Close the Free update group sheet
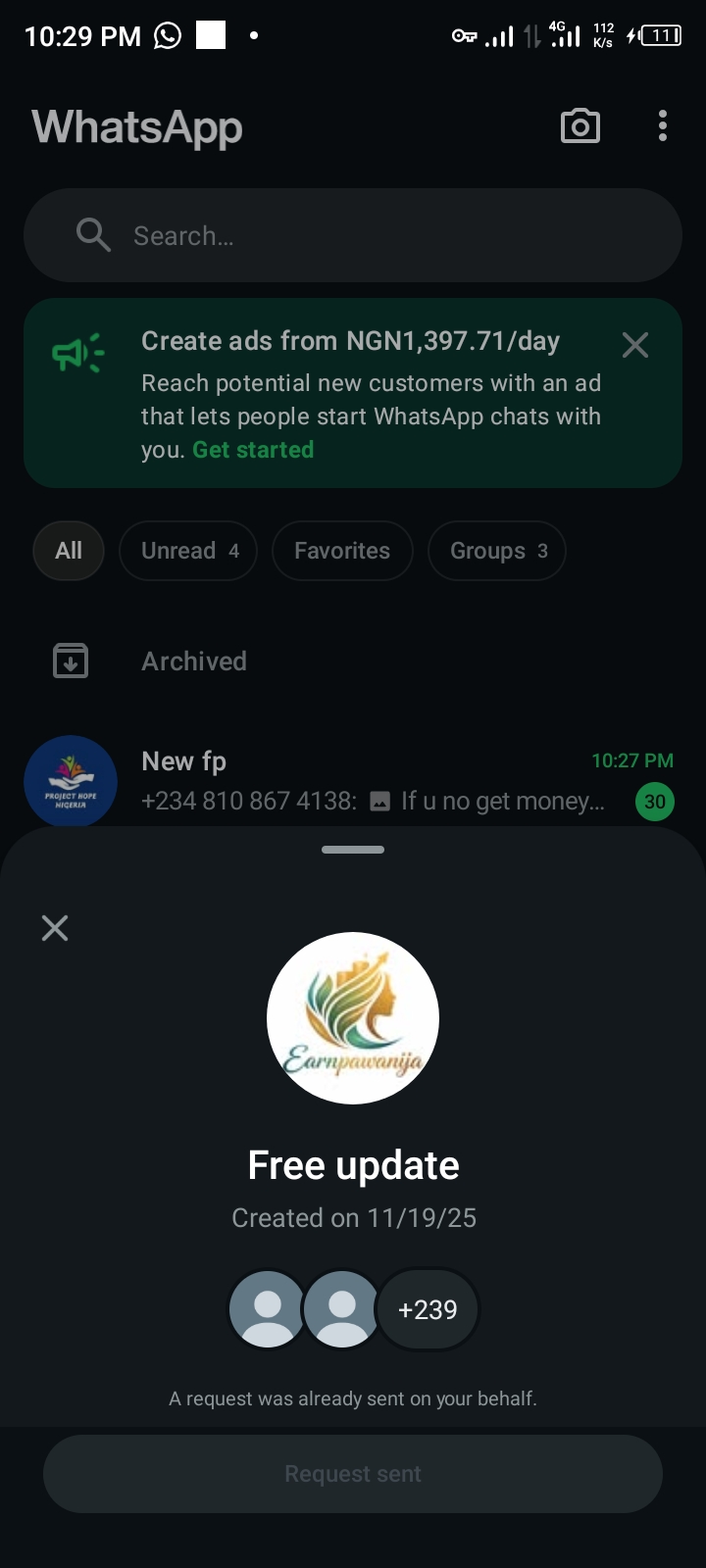 [55, 928]
